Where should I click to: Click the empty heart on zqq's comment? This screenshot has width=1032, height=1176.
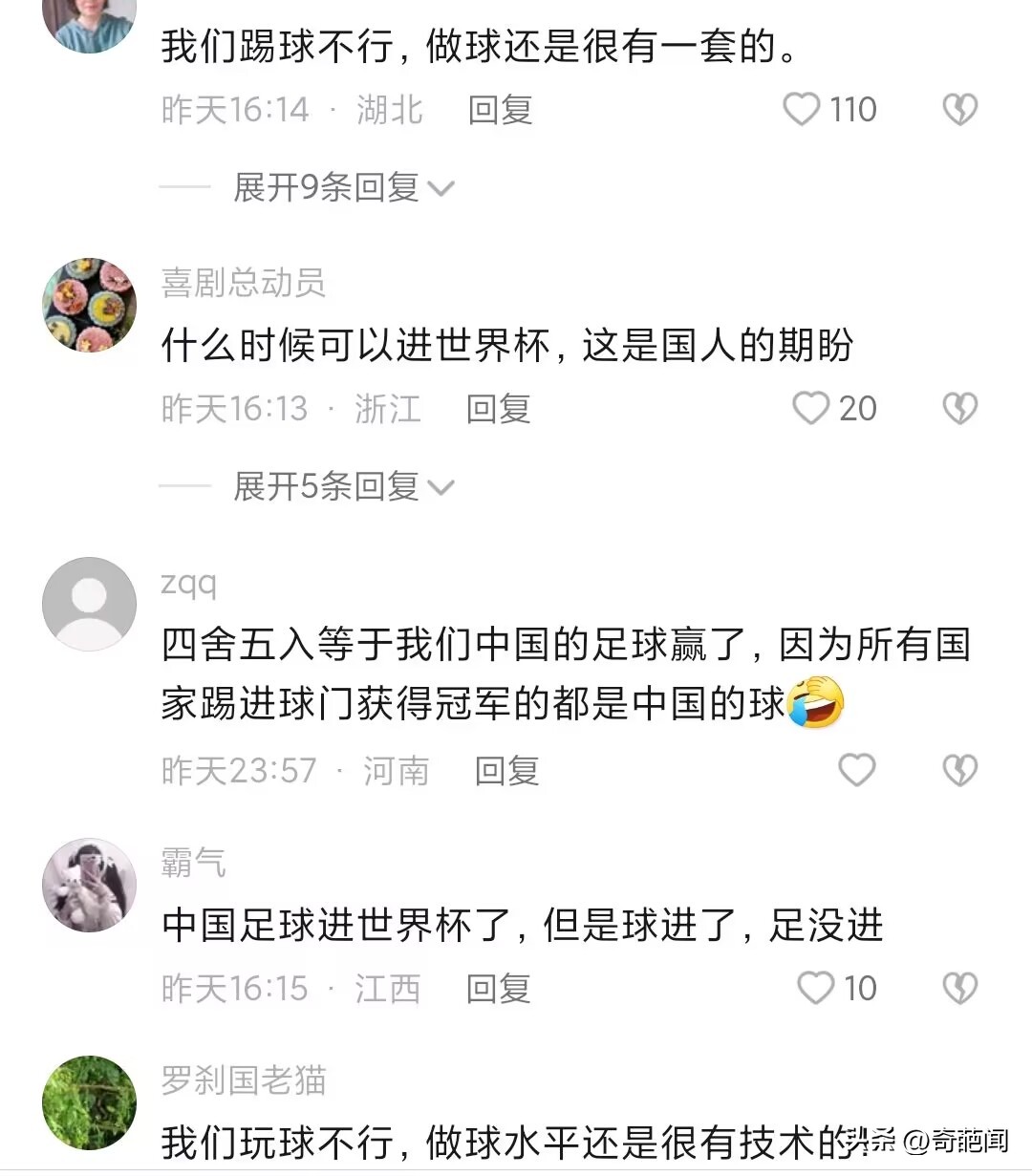tap(855, 770)
